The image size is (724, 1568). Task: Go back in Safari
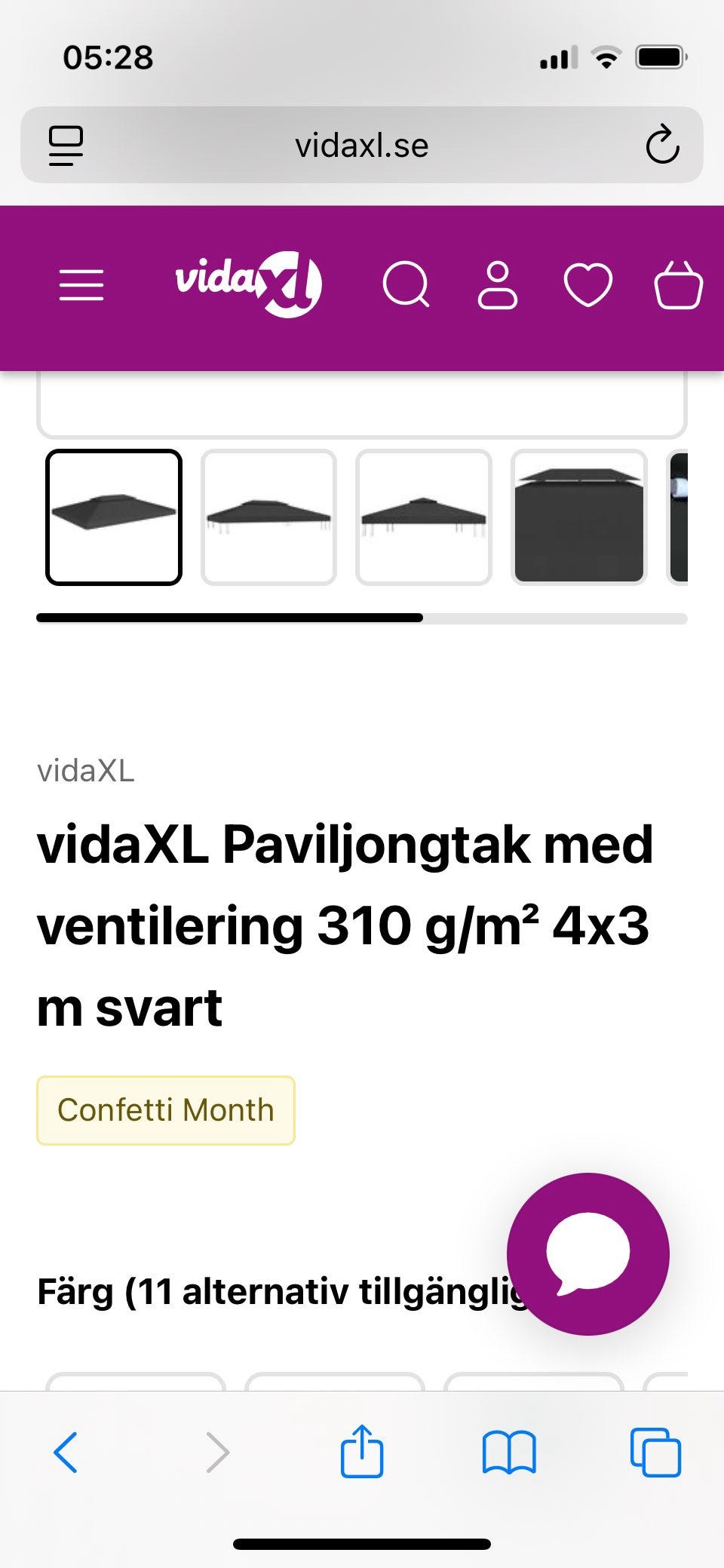pyautogui.click(x=66, y=1452)
